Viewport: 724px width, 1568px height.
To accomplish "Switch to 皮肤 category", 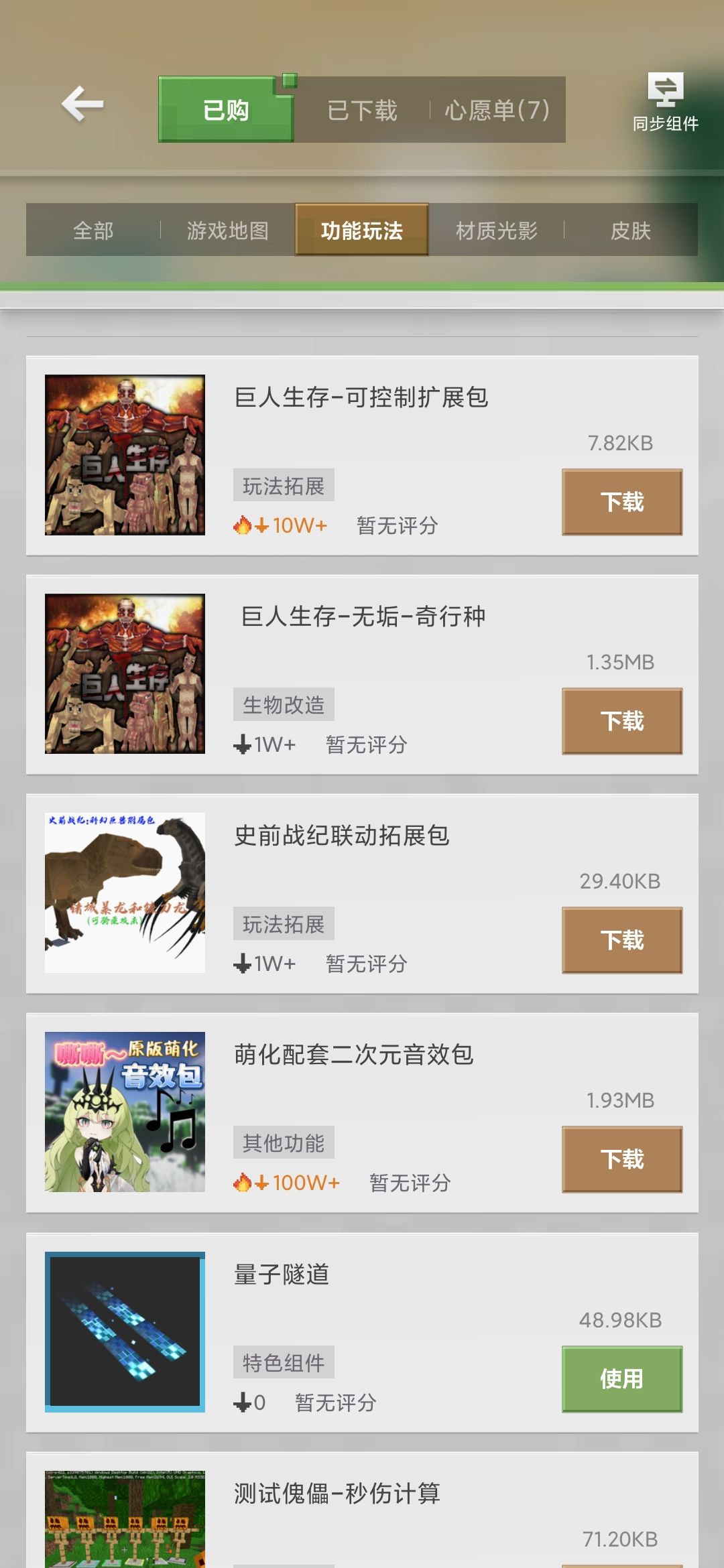I will pyautogui.click(x=630, y=231).
